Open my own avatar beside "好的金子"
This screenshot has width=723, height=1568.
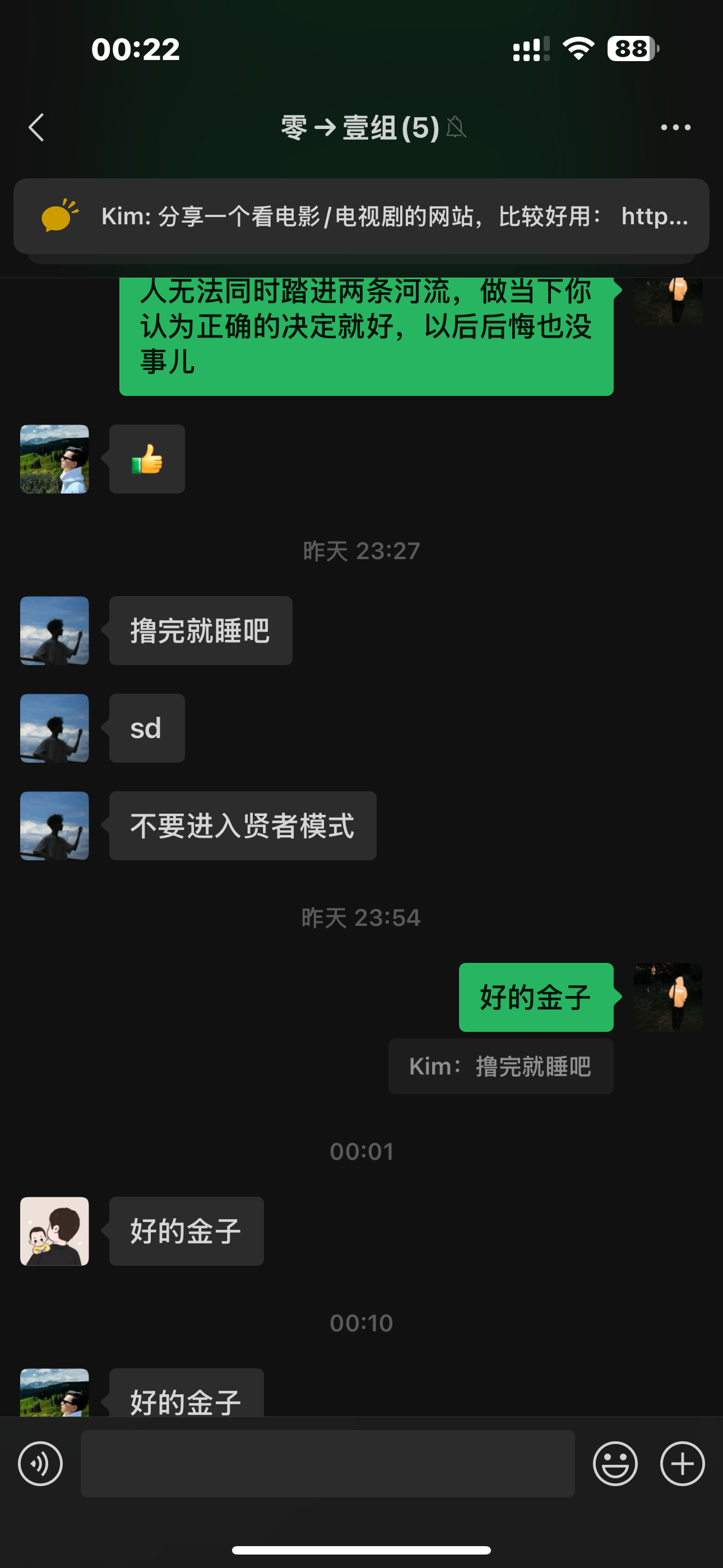tap(668, 997)
